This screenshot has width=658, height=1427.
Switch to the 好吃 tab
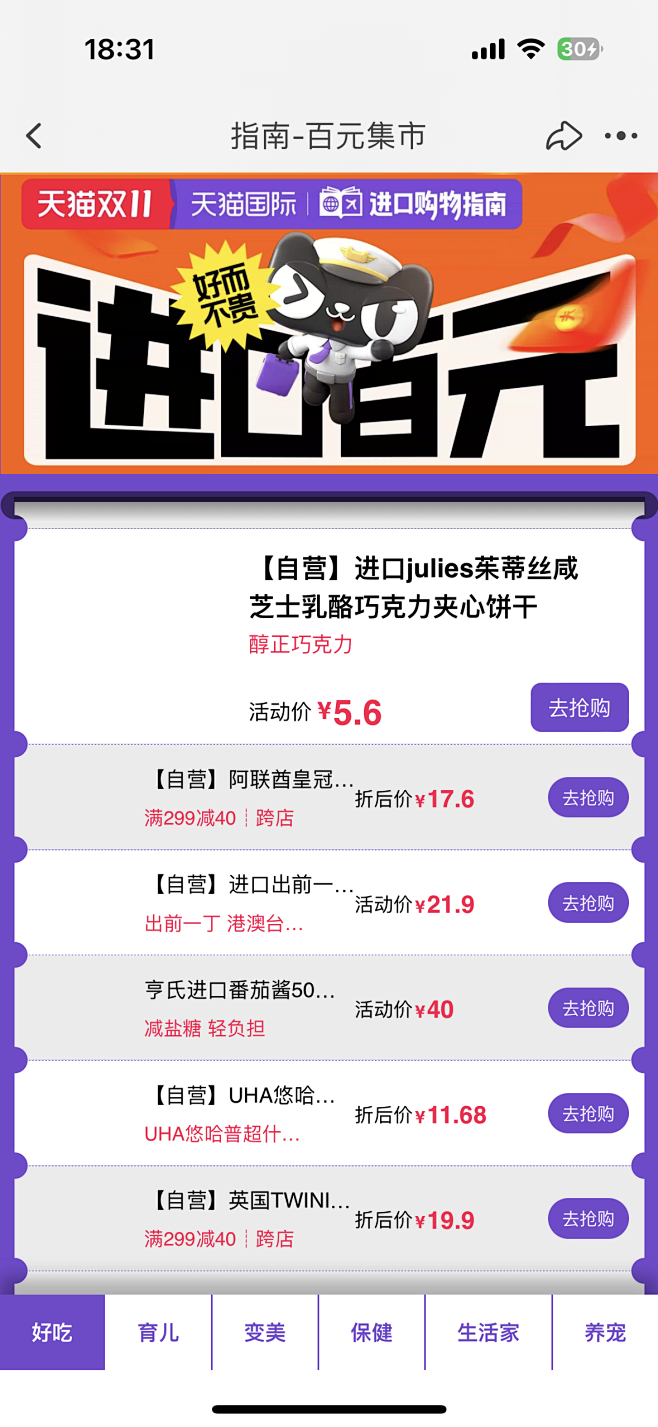52,1332
